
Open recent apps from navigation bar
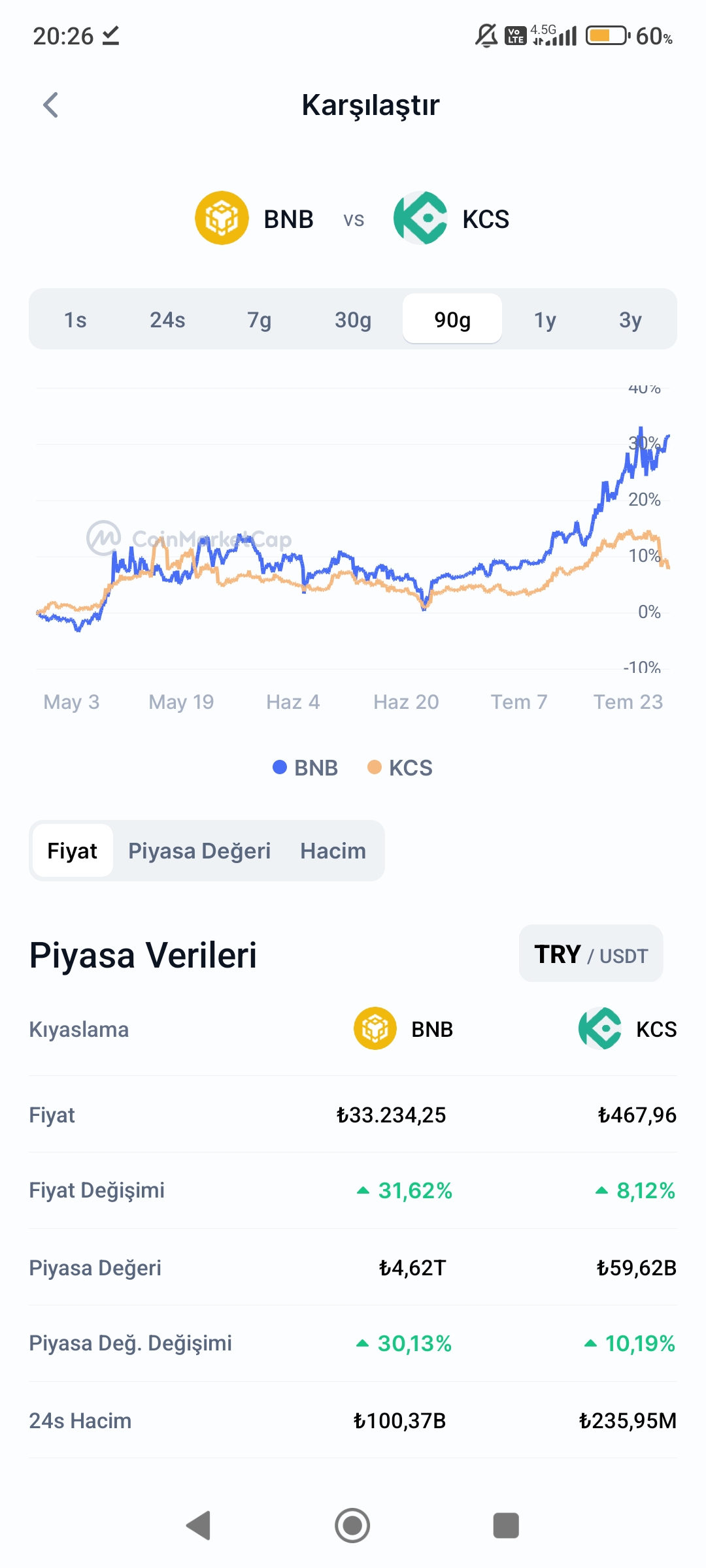click(506, 1526)
